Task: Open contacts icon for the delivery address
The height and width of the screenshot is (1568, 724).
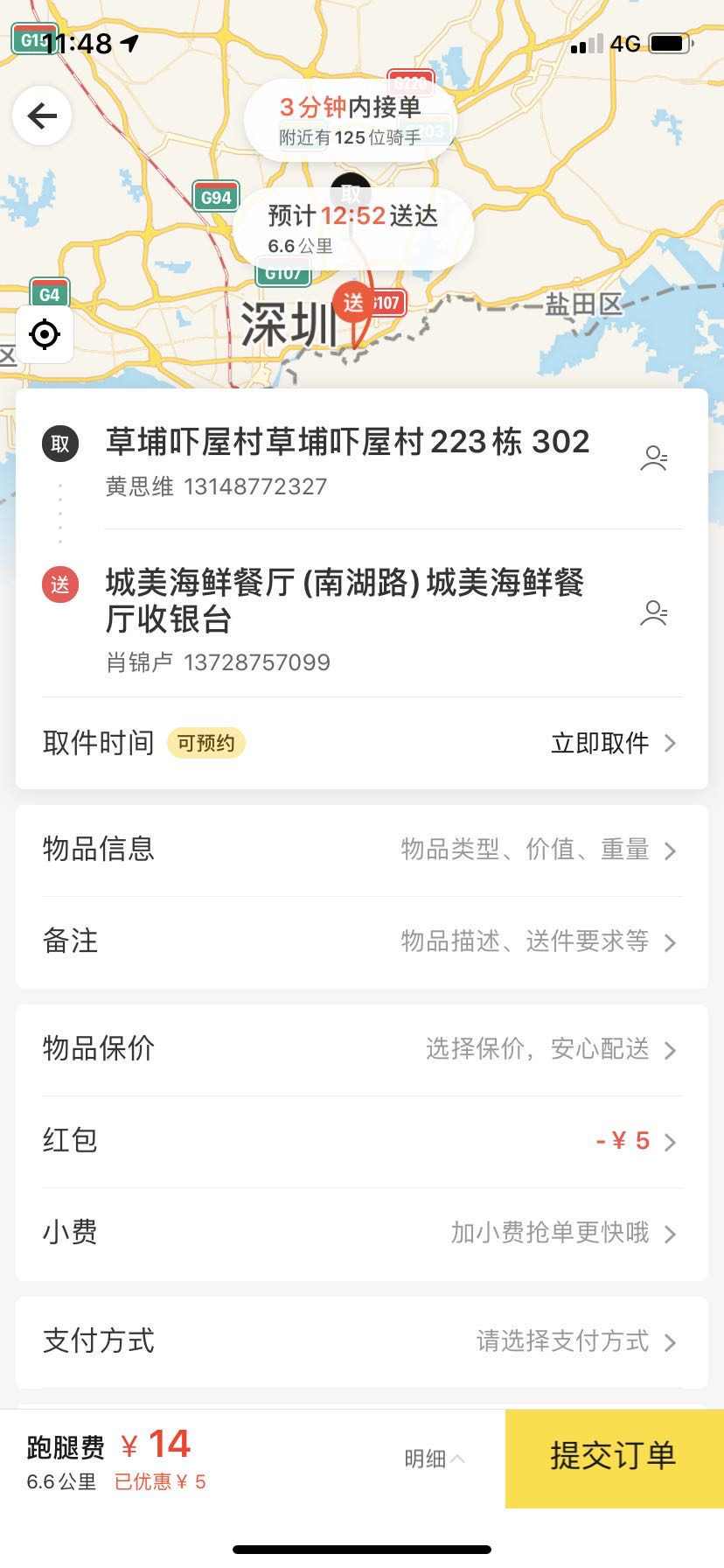Action: click(x=653, y=612)
